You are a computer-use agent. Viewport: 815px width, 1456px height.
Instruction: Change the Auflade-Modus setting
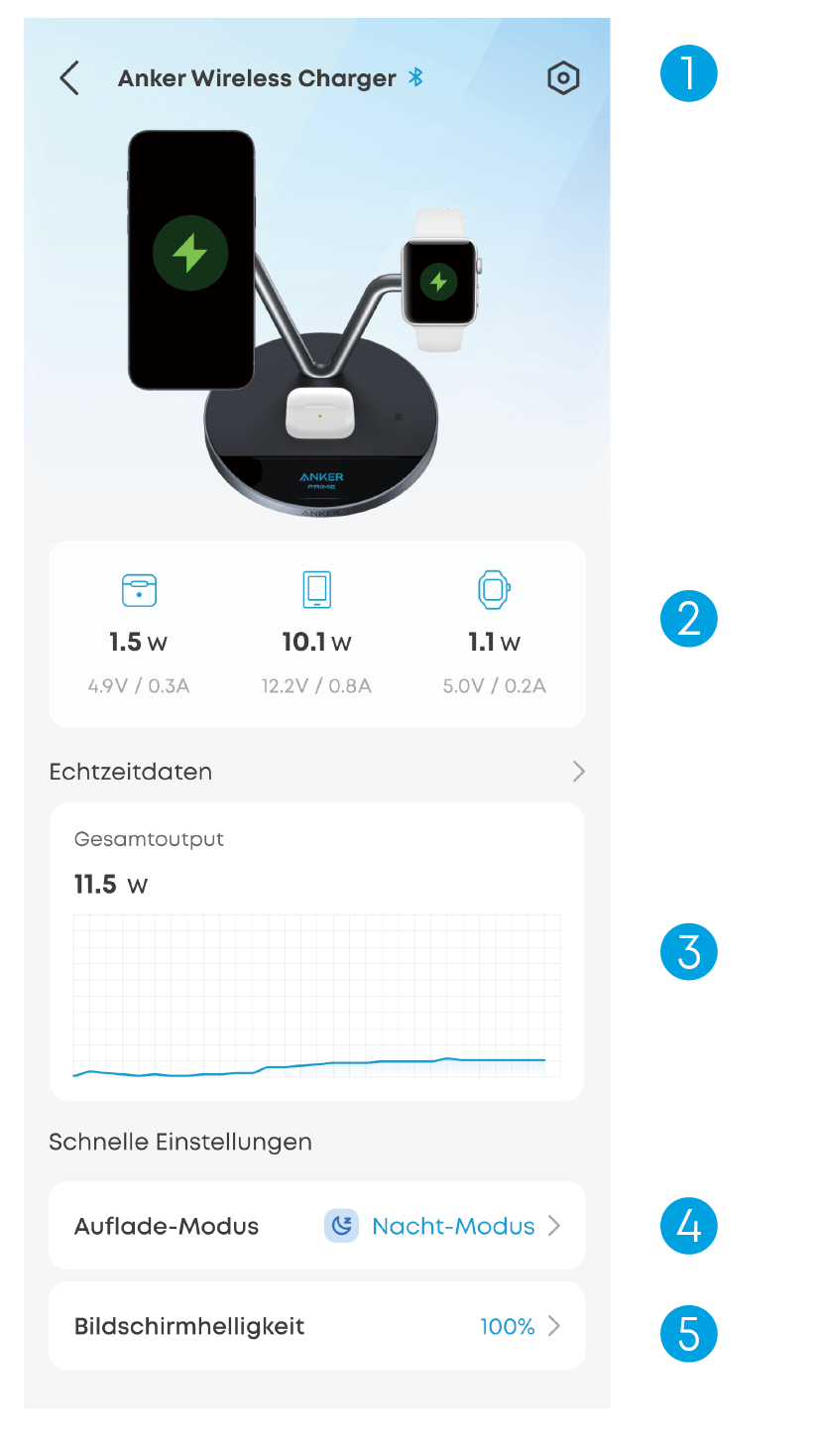click(316, 1226)
